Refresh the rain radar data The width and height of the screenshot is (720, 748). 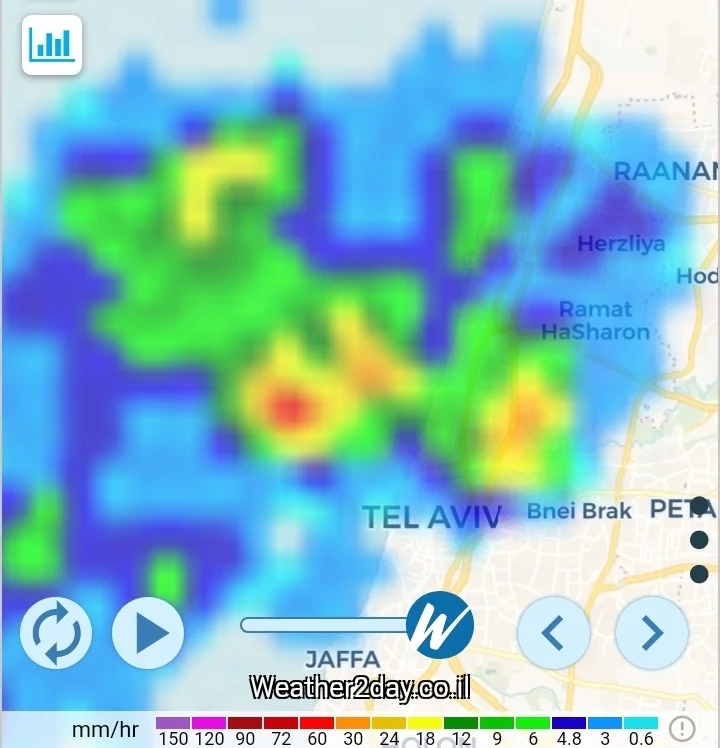pos(56,633)
